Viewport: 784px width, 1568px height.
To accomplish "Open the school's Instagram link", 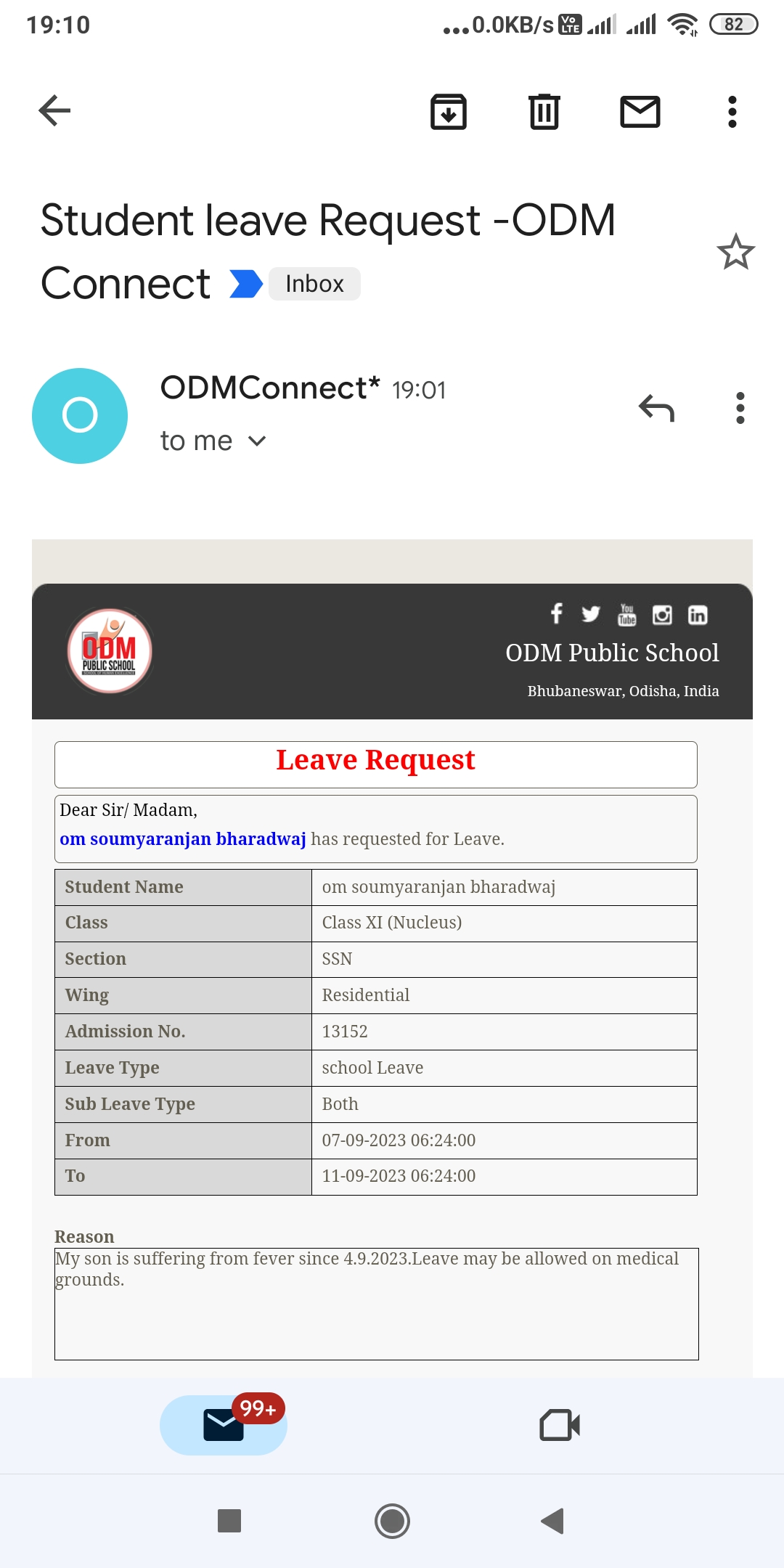I will pos(662,615).
